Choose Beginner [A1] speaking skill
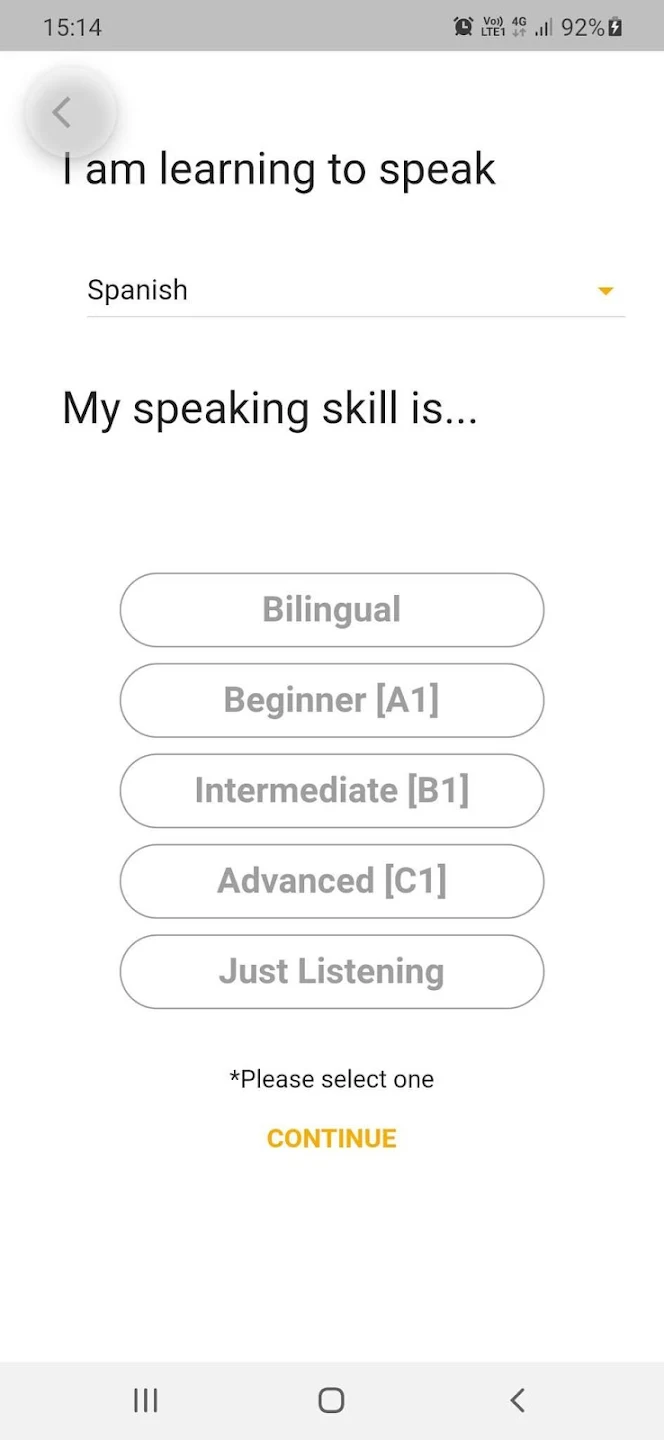 coord(332,700)
